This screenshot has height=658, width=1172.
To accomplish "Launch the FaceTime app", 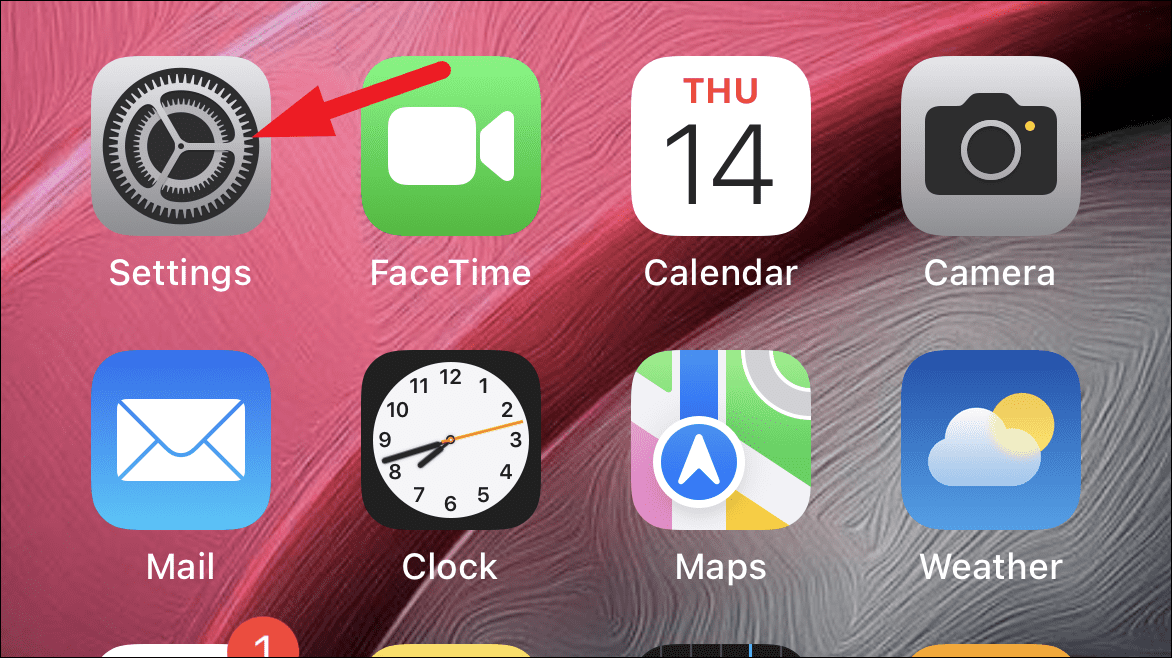I will (451, 146).
